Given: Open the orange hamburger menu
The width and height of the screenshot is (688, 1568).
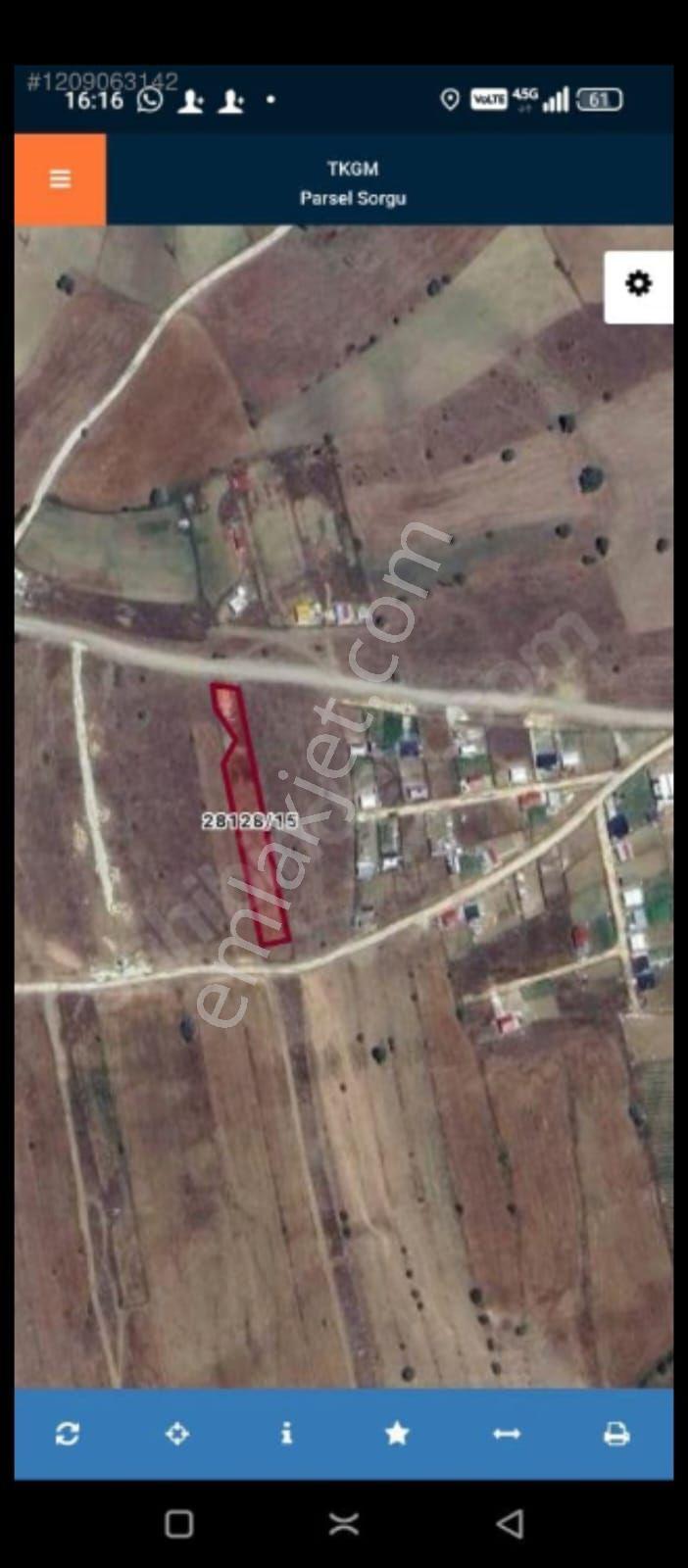Looking at the screenshot, I should [60, 179].
